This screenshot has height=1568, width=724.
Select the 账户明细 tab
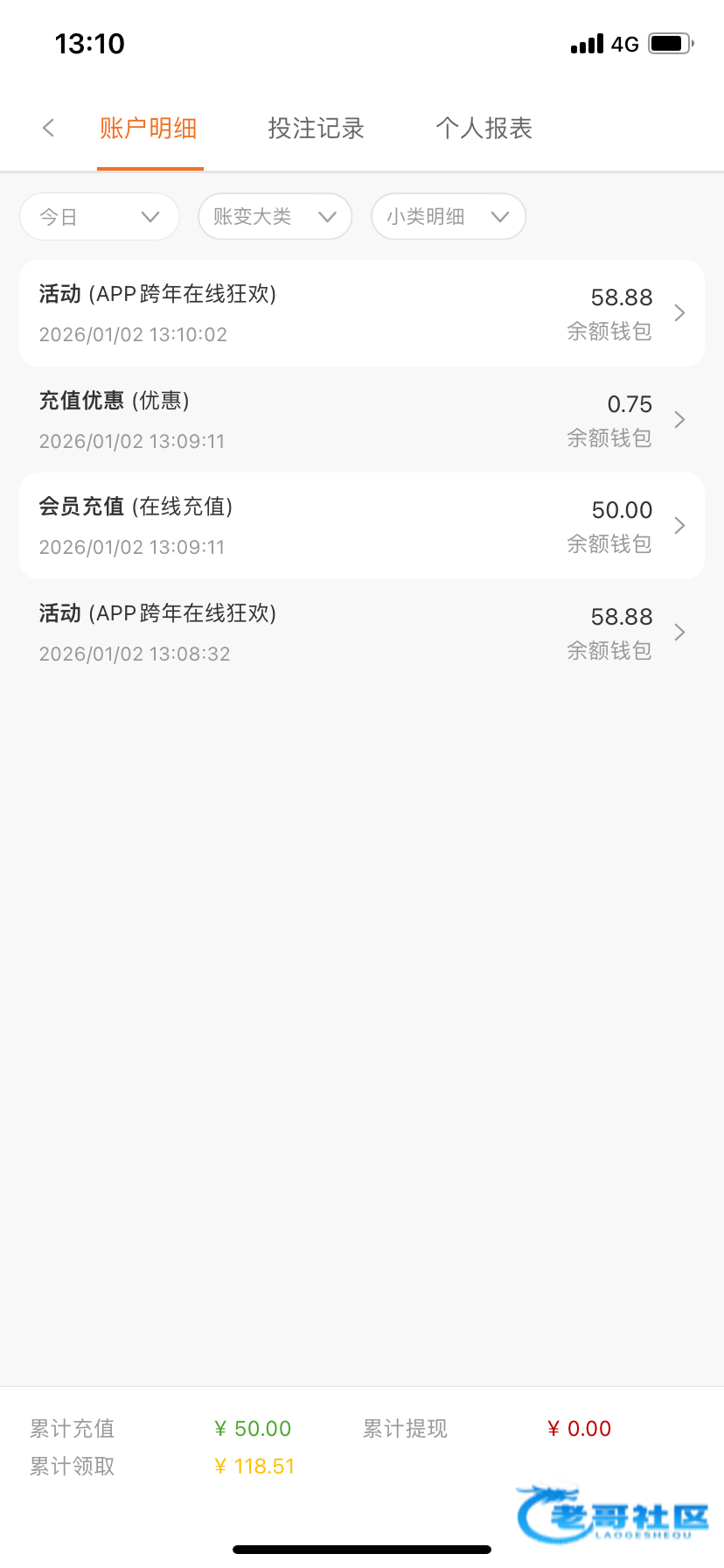click(x=149, y=129)
